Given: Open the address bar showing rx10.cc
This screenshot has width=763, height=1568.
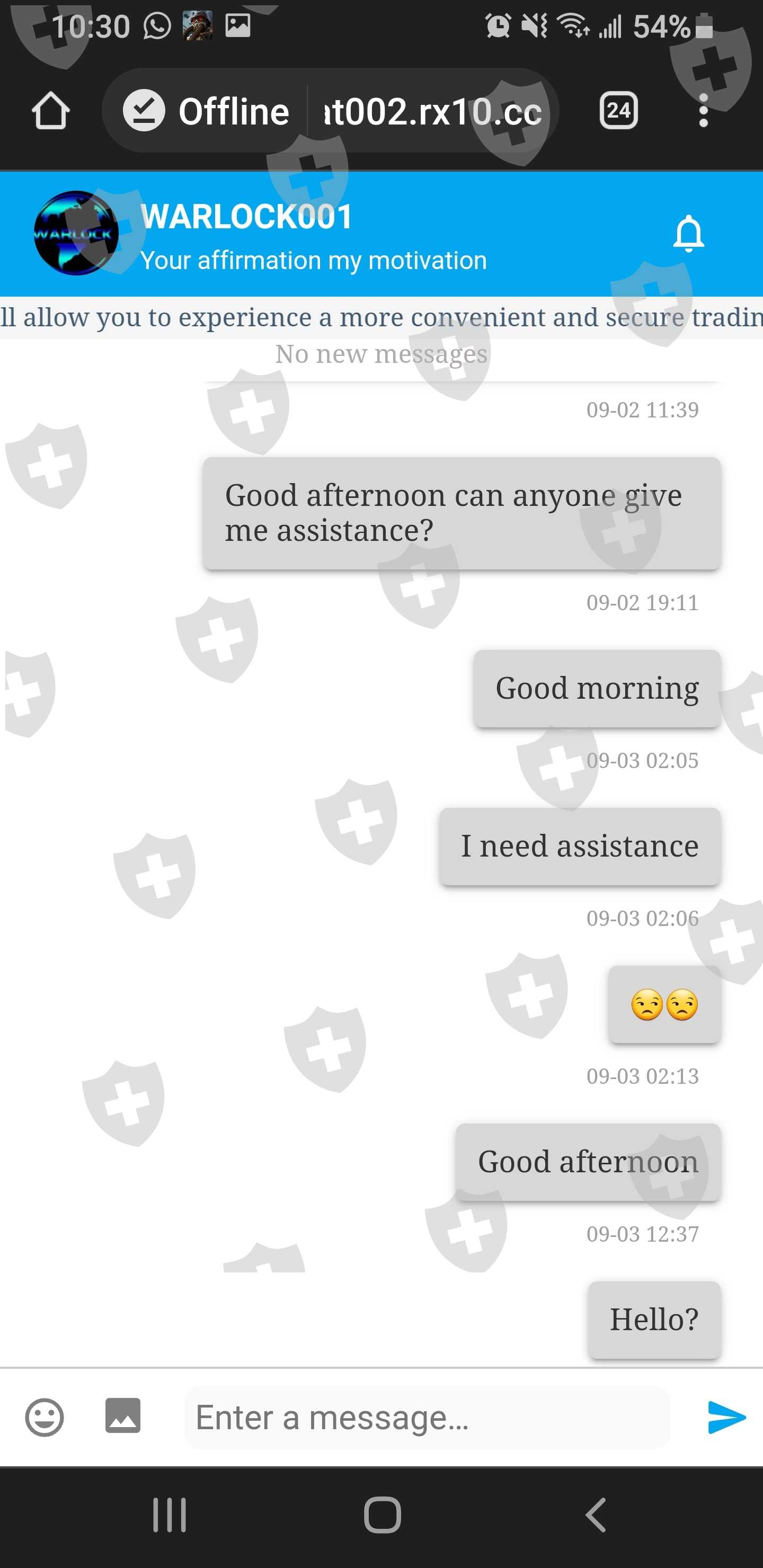Looking at the screenshot, I should coord(432,111).
